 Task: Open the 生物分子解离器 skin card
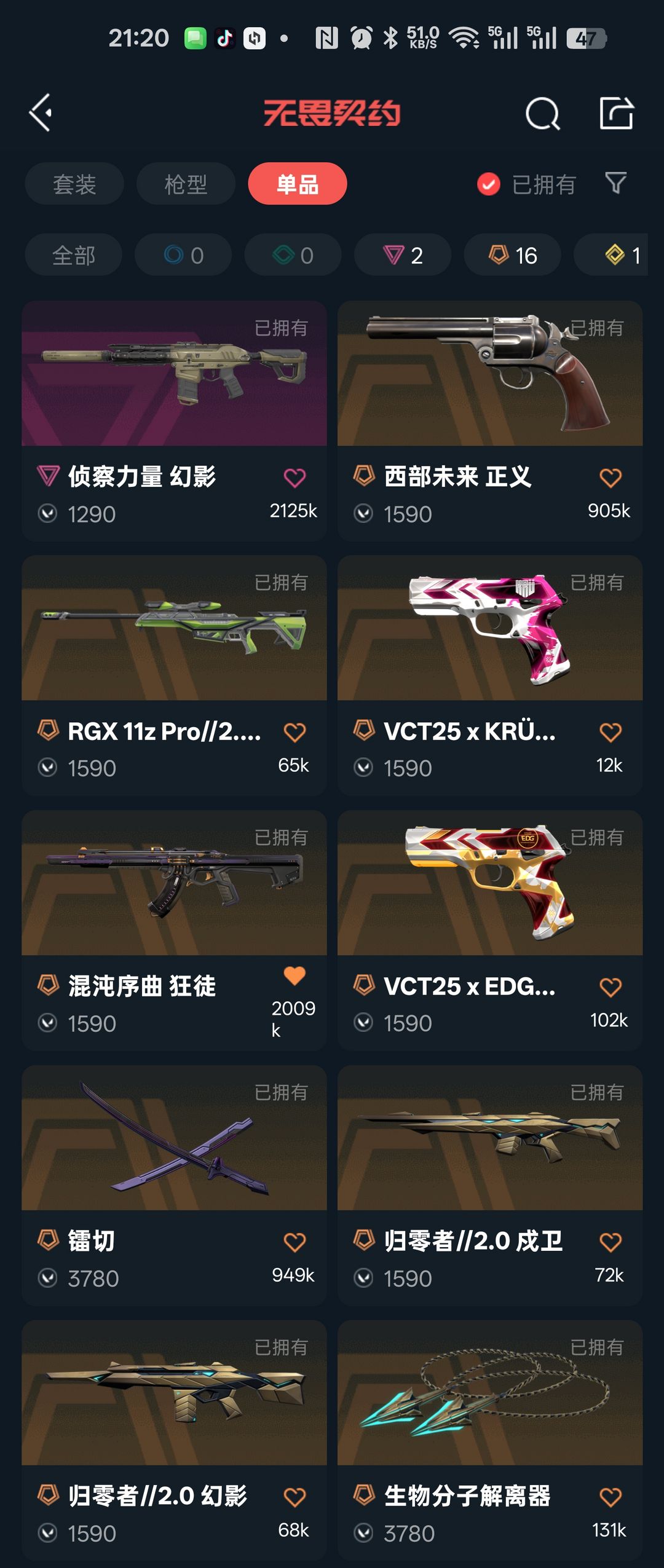[x=490, y=1440]
